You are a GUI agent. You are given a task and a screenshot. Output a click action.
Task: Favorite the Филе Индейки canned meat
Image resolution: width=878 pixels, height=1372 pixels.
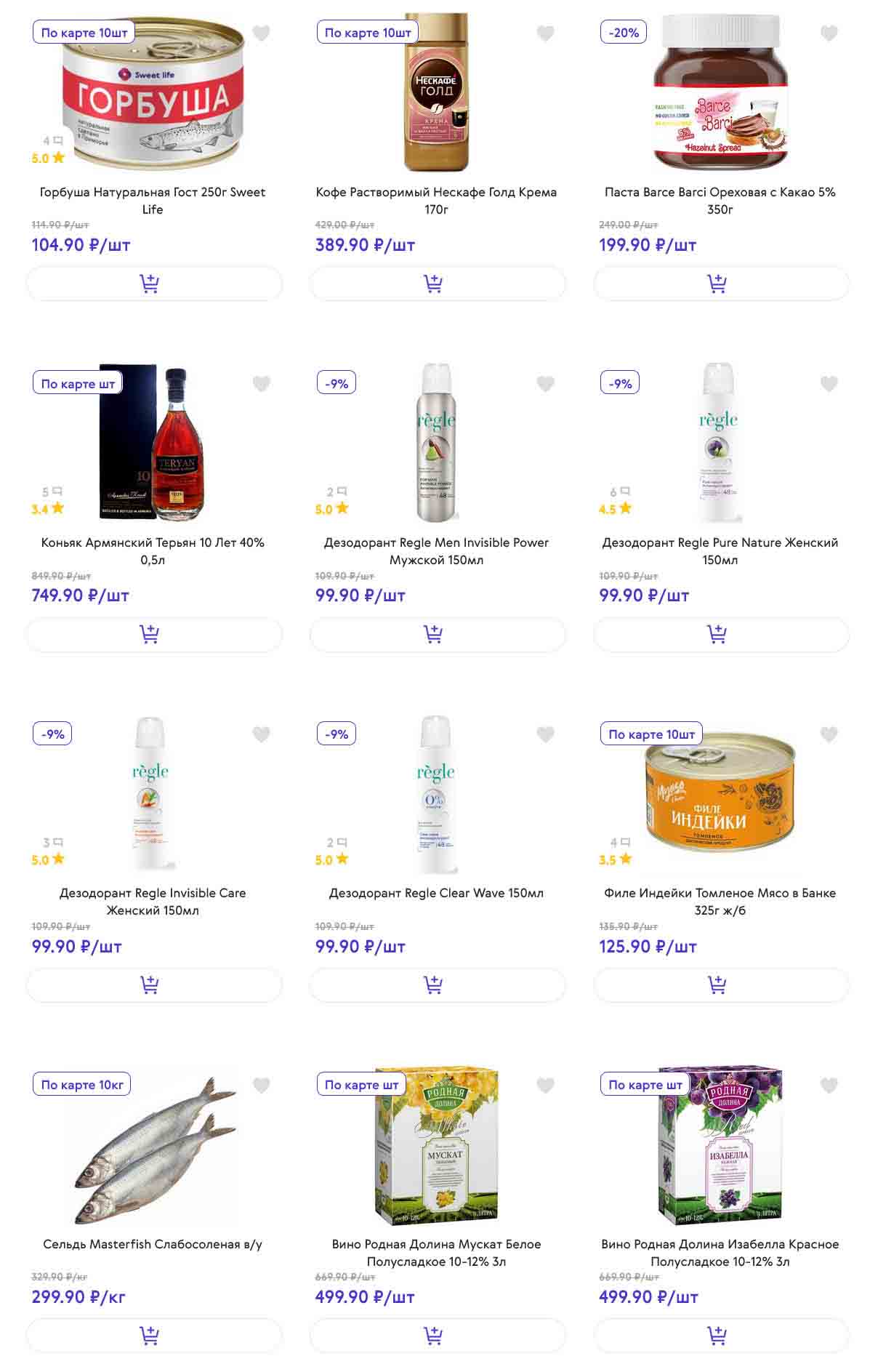point(829,734)
